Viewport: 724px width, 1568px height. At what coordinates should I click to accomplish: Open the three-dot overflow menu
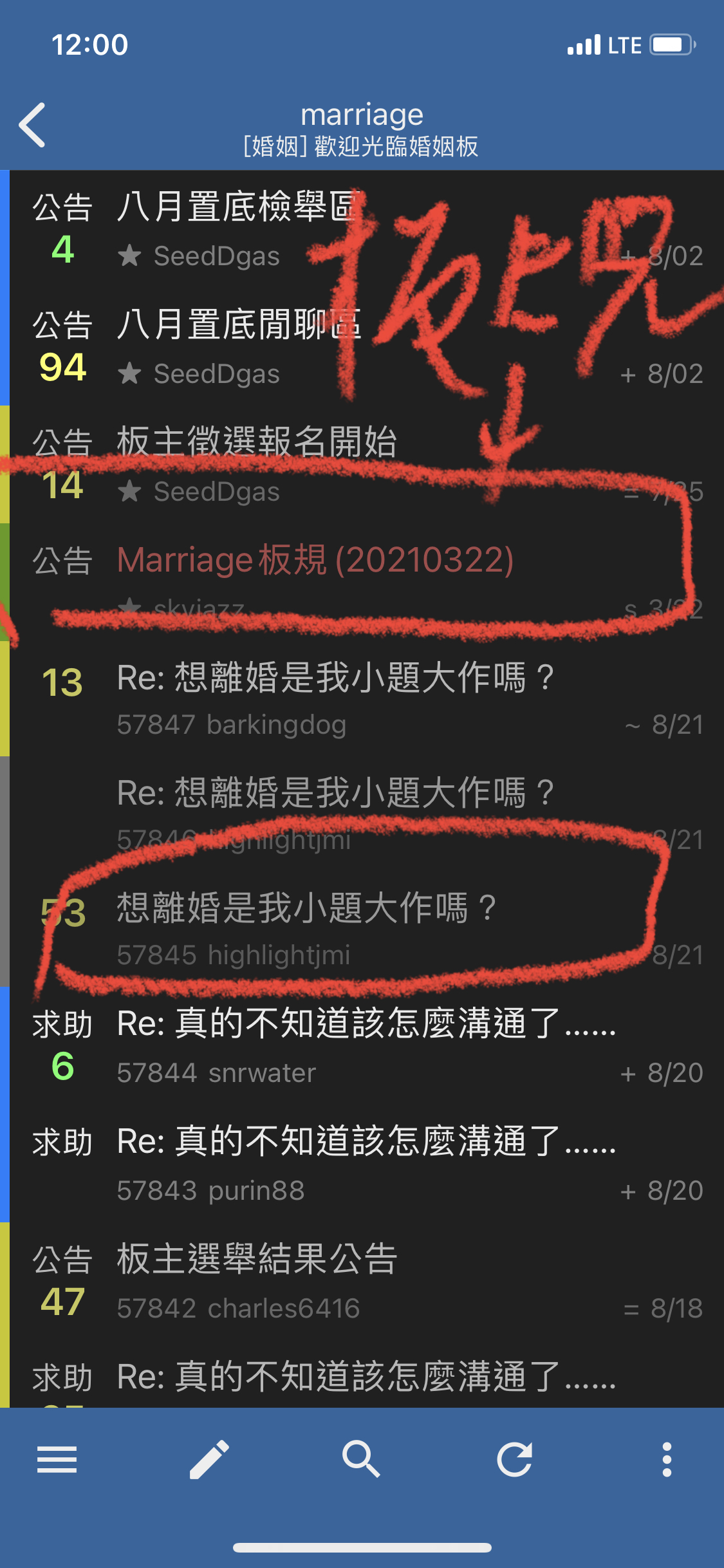[x=667, y=1459]
